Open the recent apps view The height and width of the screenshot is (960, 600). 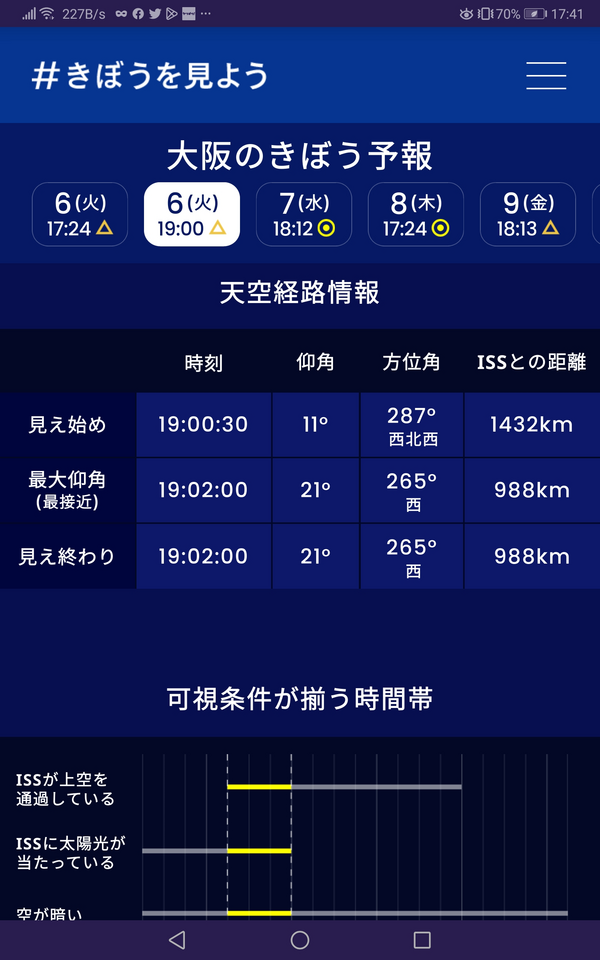(422, 940)
